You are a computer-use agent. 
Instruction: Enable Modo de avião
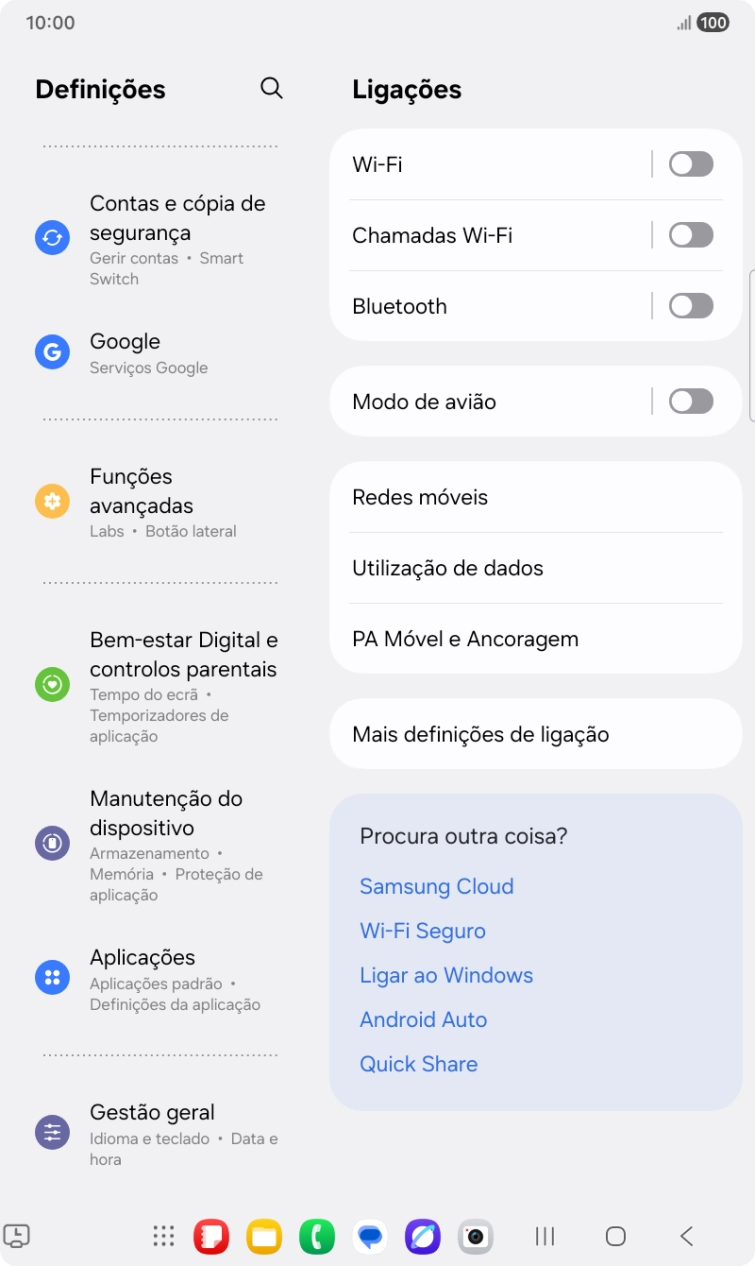coord(691,400)
